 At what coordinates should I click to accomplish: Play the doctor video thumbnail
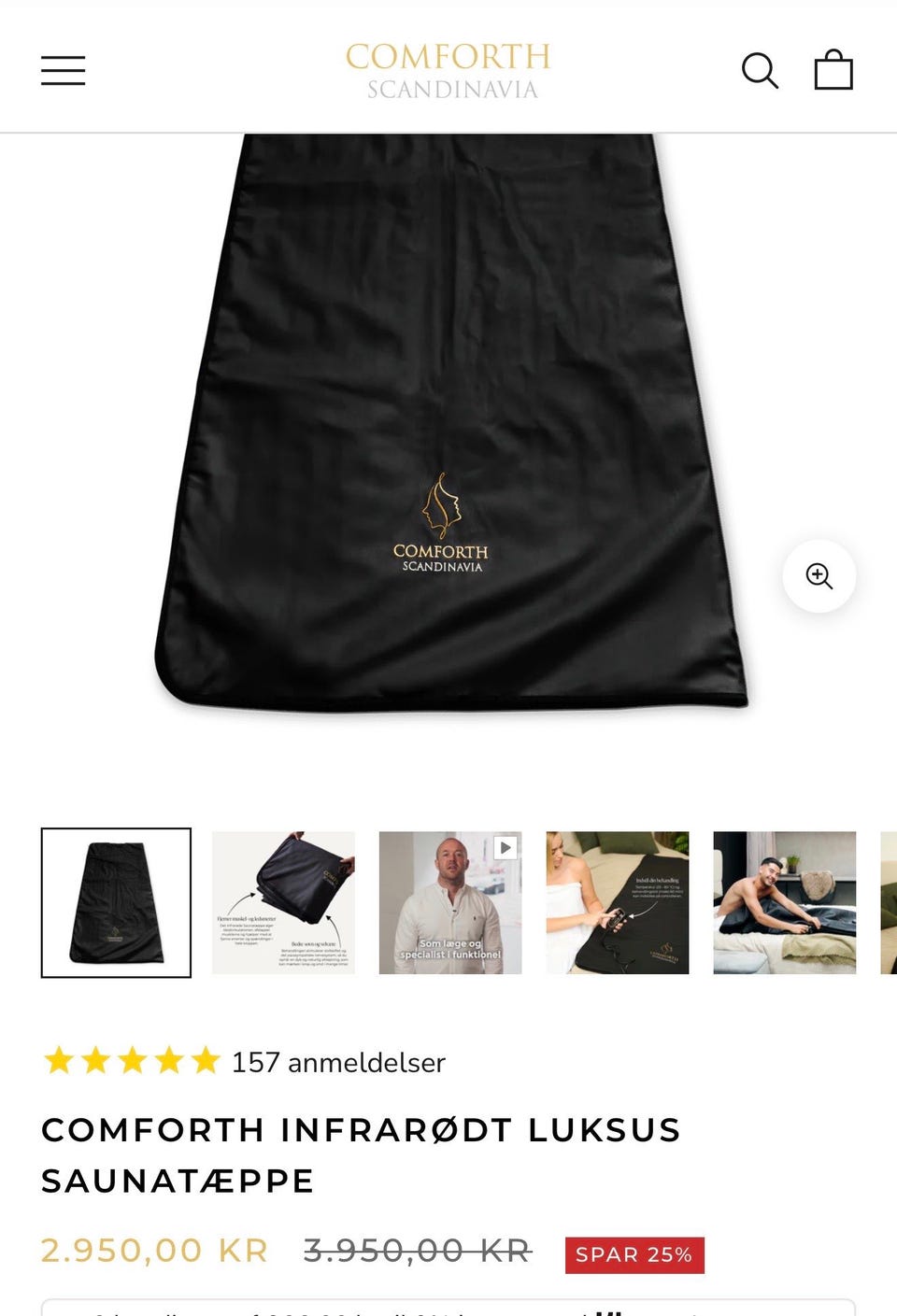450,902
